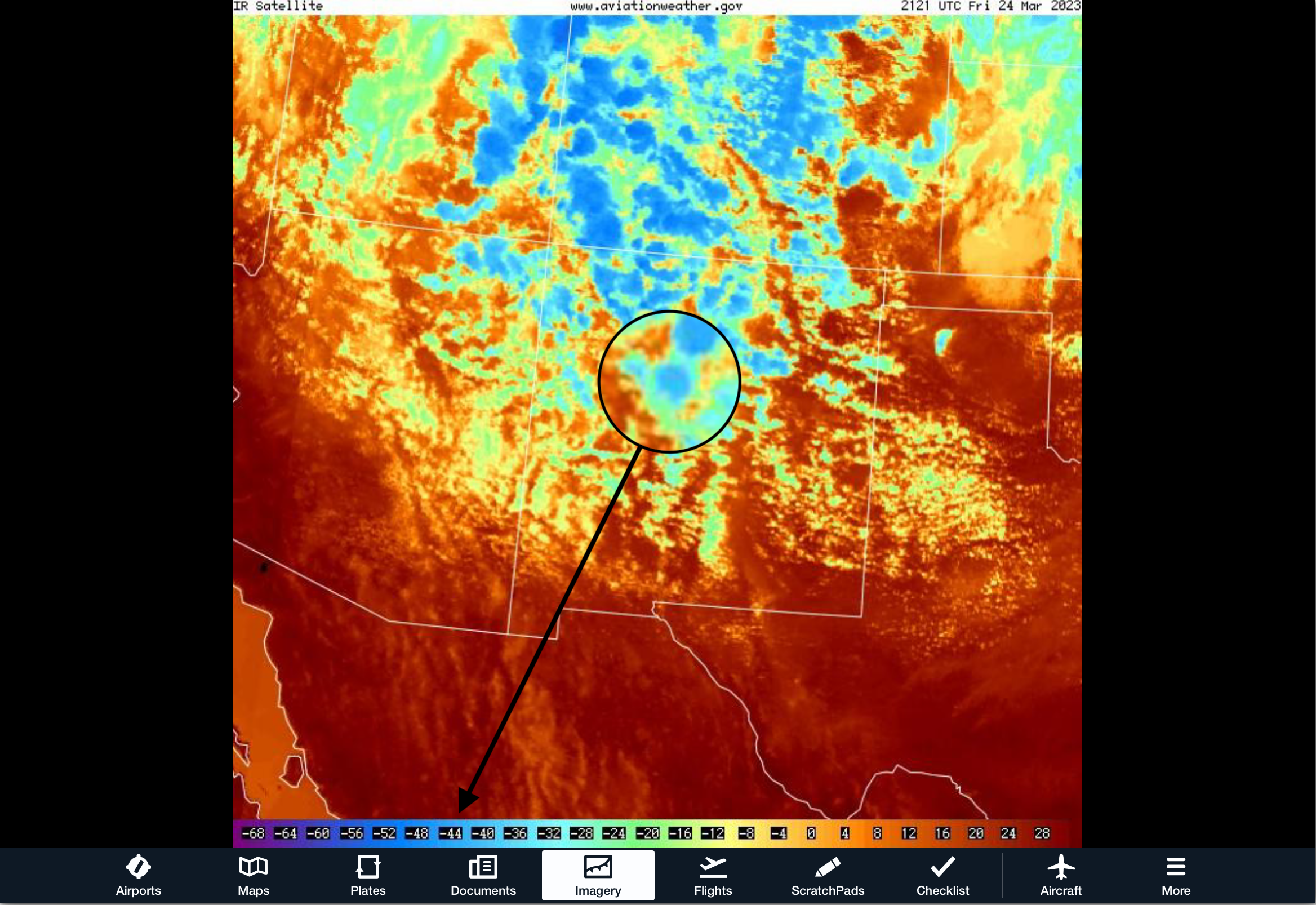Open the More menu
1316x905 pixels.
(1176, 876)
